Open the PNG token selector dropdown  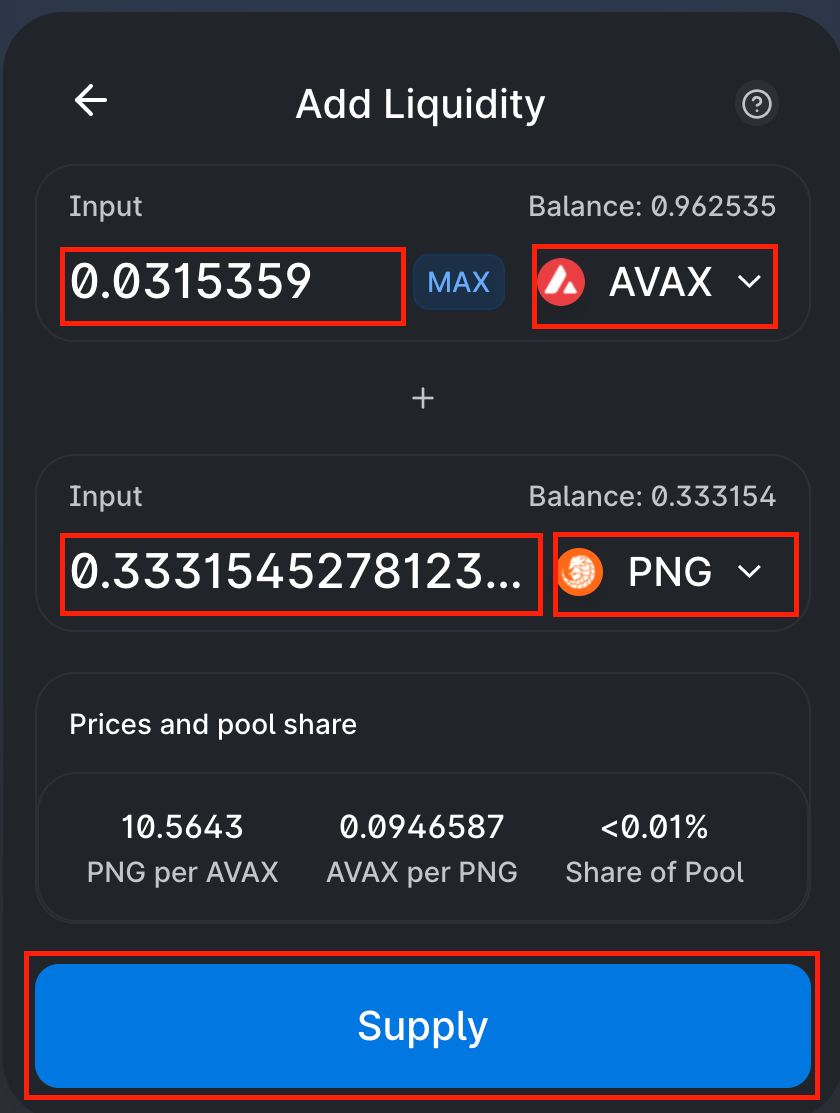[x=675, y=573]
